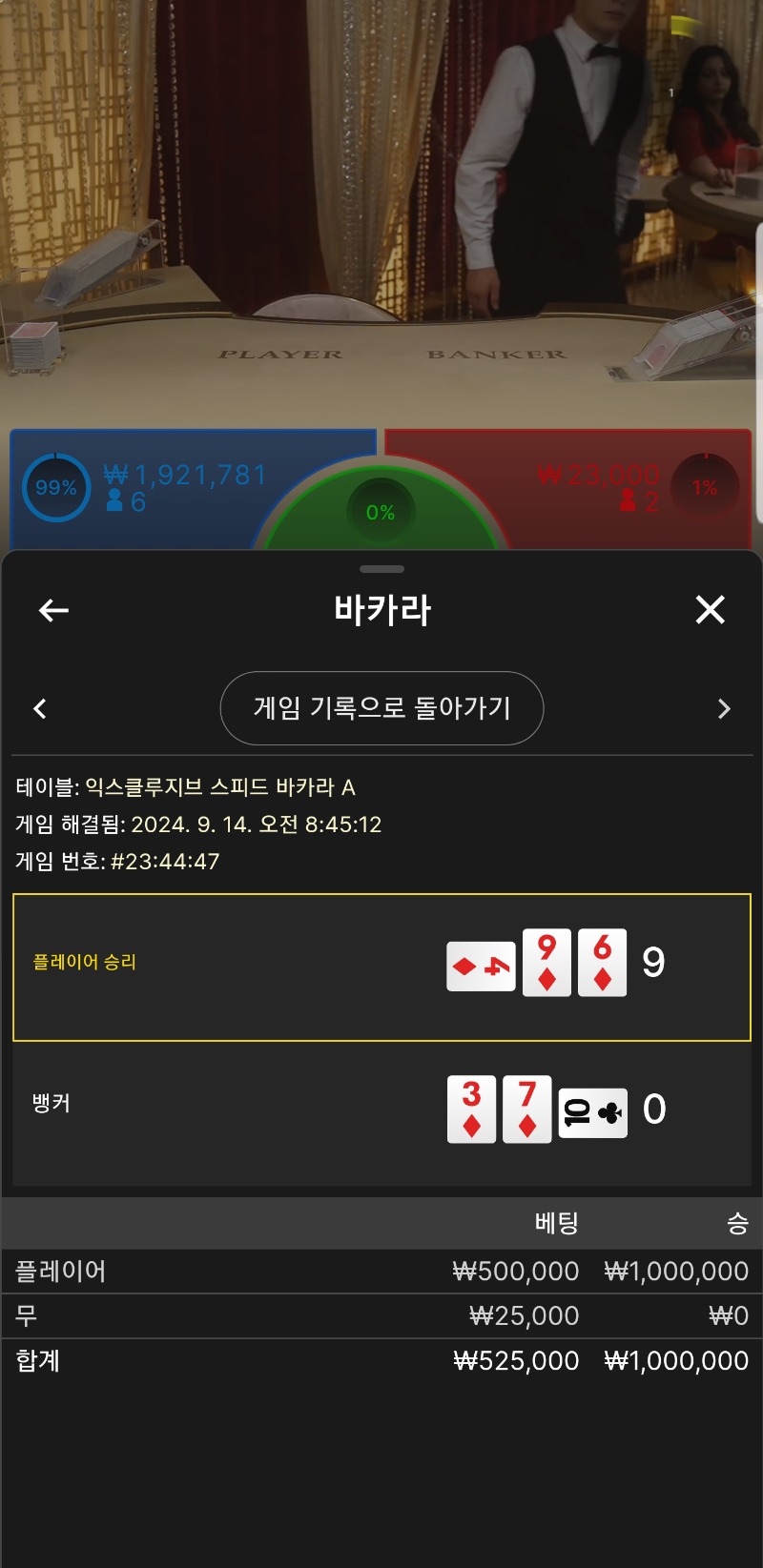The width and height of the screenshot is (763, 1568).
Task: Go back with the left arrow beside 바카라
Action: 53,610
